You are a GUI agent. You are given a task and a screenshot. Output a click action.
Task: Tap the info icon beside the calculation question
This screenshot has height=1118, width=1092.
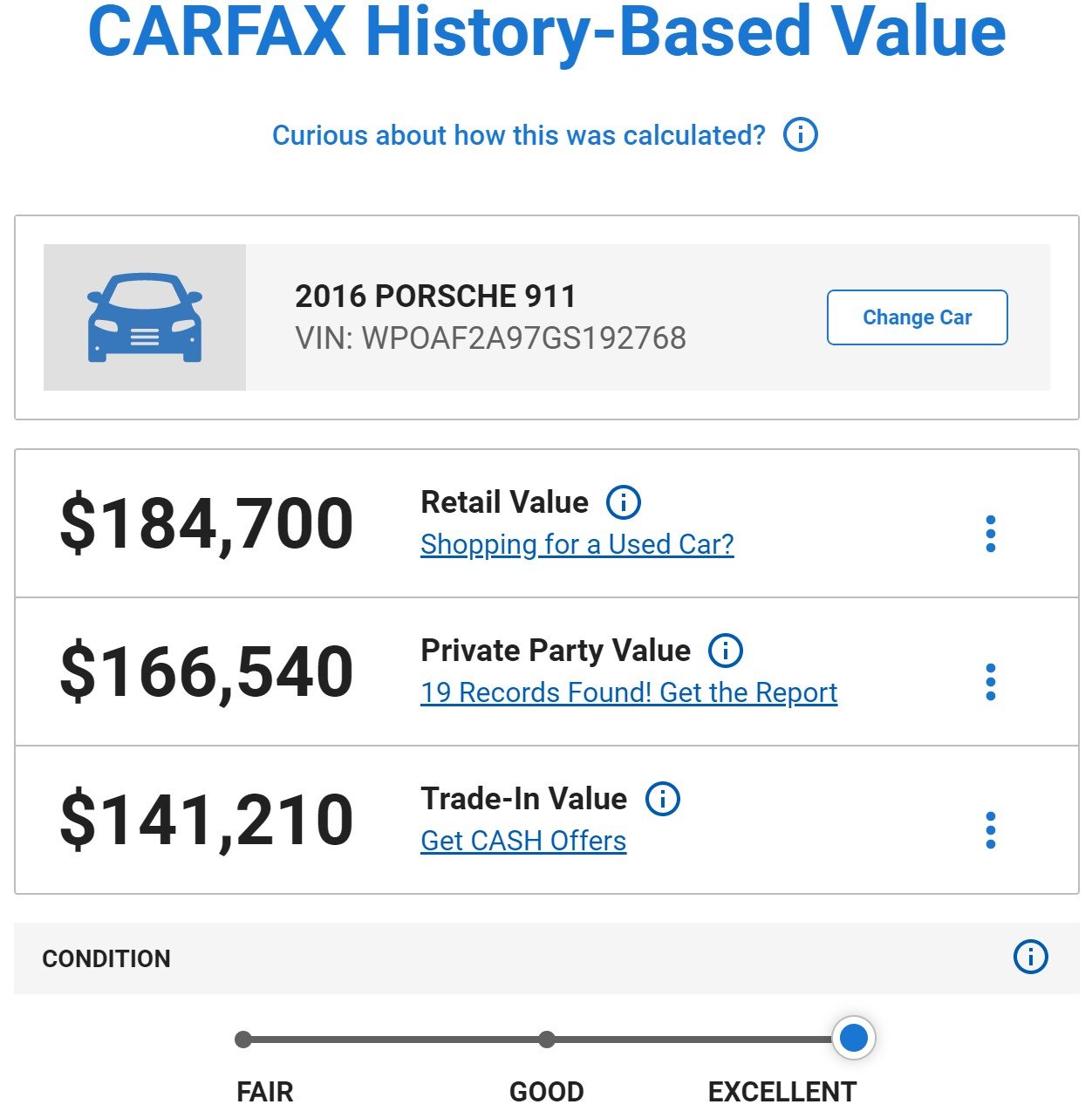[x=800, y=135]
